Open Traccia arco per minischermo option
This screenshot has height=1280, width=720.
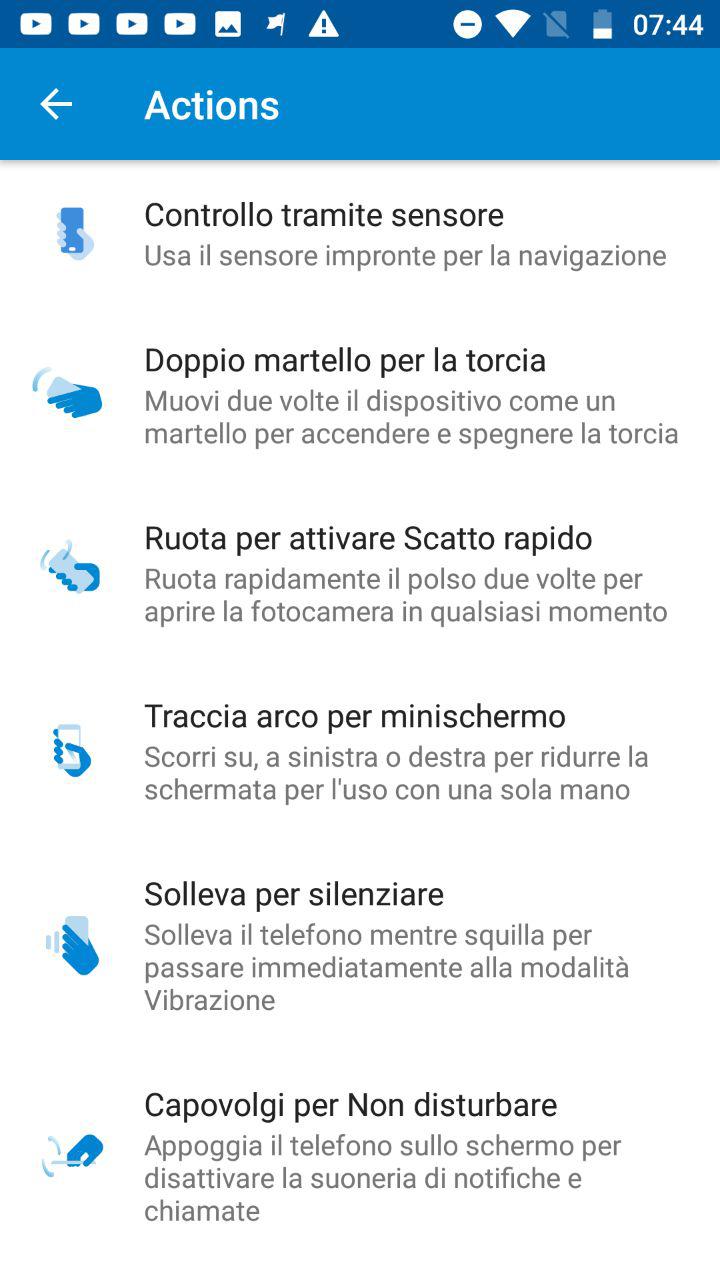pyautogui.click(x=360, y=751)
